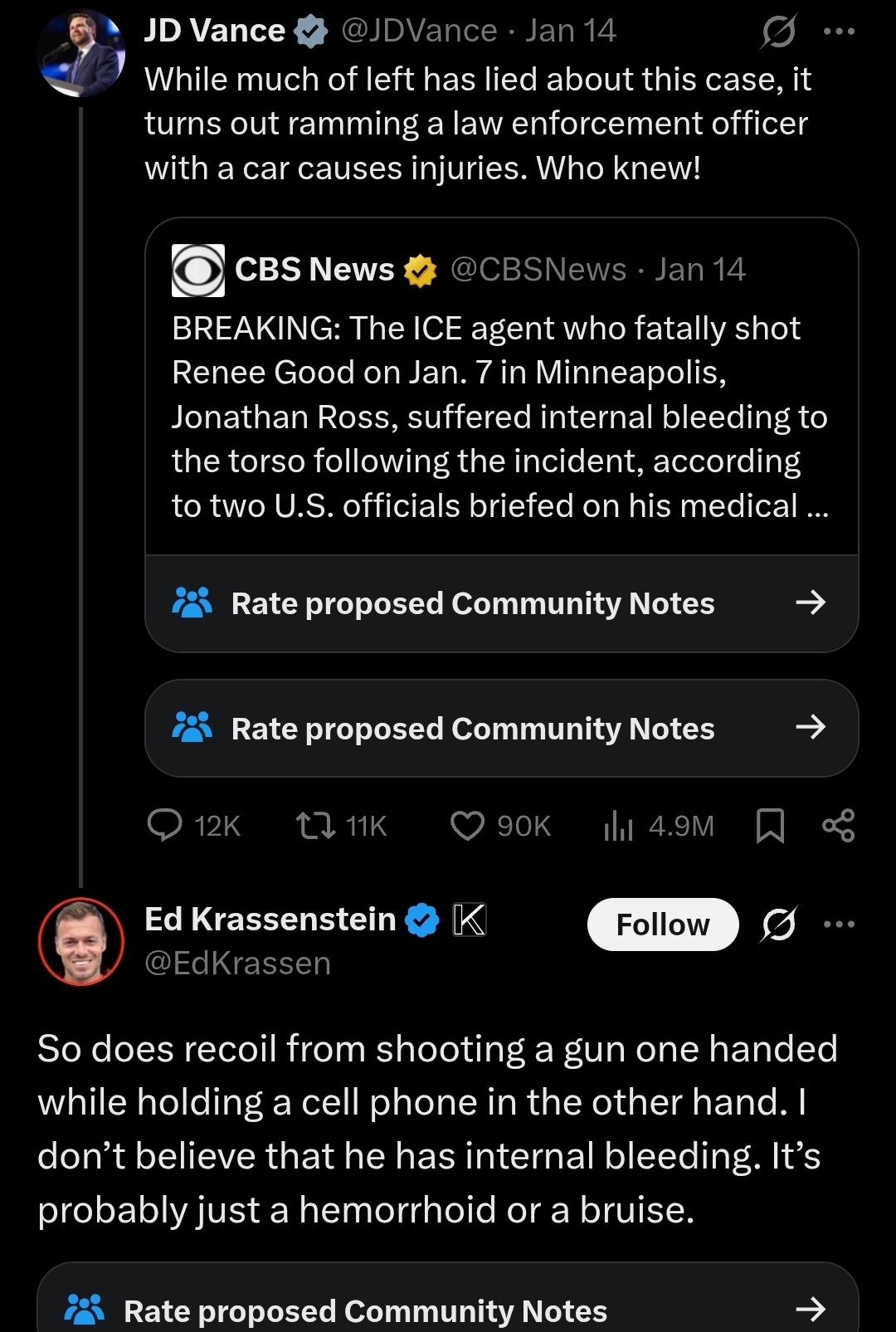This screenshot has height=1332, width=896.
Task: Tap the Grok icon on JD Vance's post
Action: click(x=778, y=32)
